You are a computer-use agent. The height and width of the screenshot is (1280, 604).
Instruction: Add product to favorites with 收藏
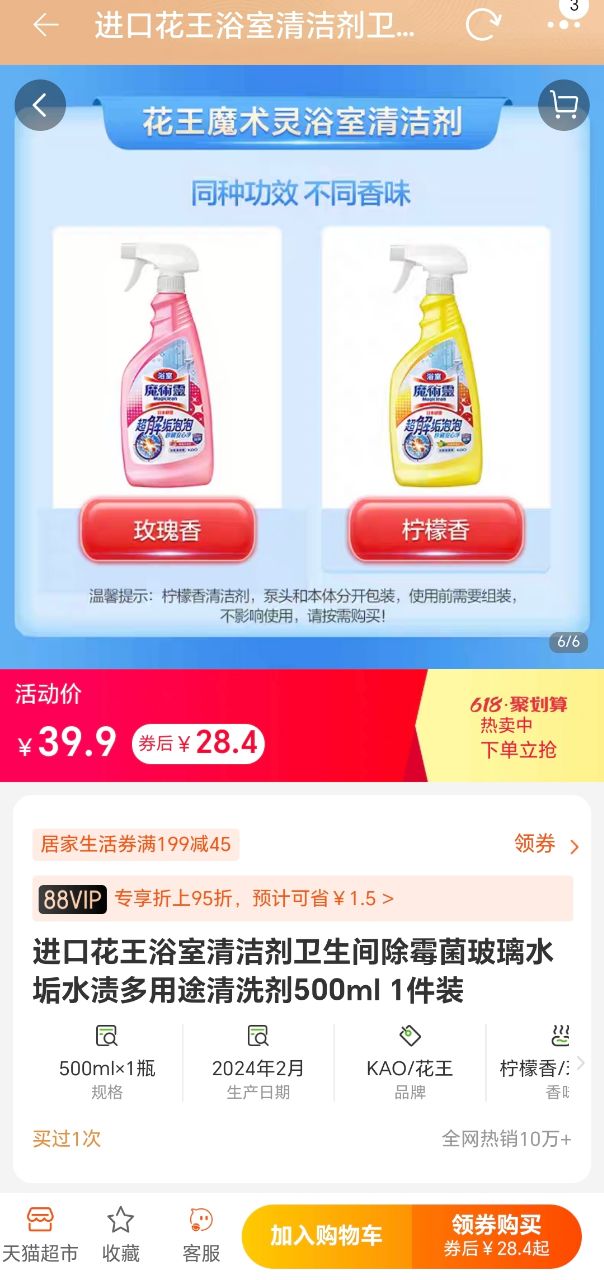(x=120, y=1235)
